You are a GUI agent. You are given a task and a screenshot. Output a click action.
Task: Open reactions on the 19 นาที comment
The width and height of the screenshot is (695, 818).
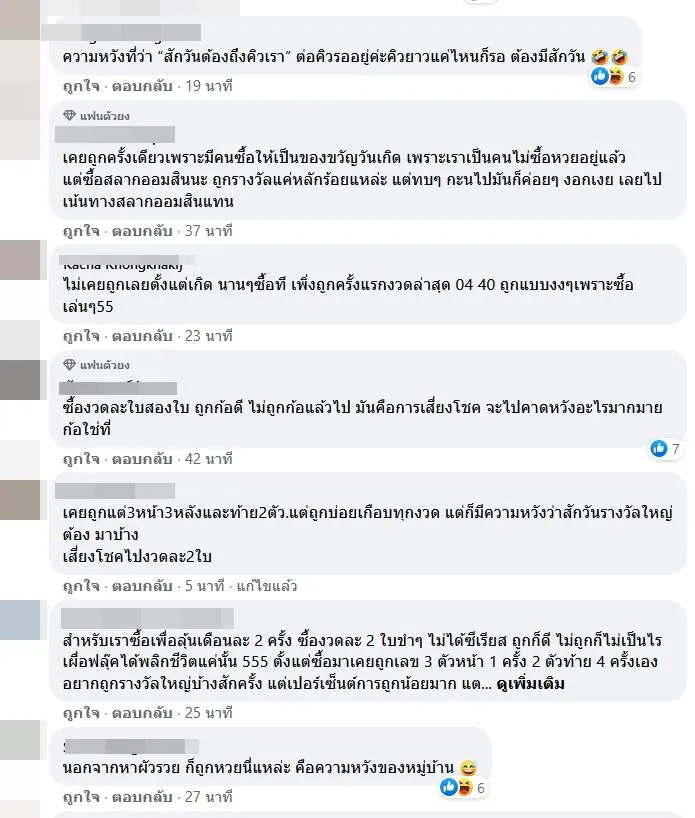[614, 76]
